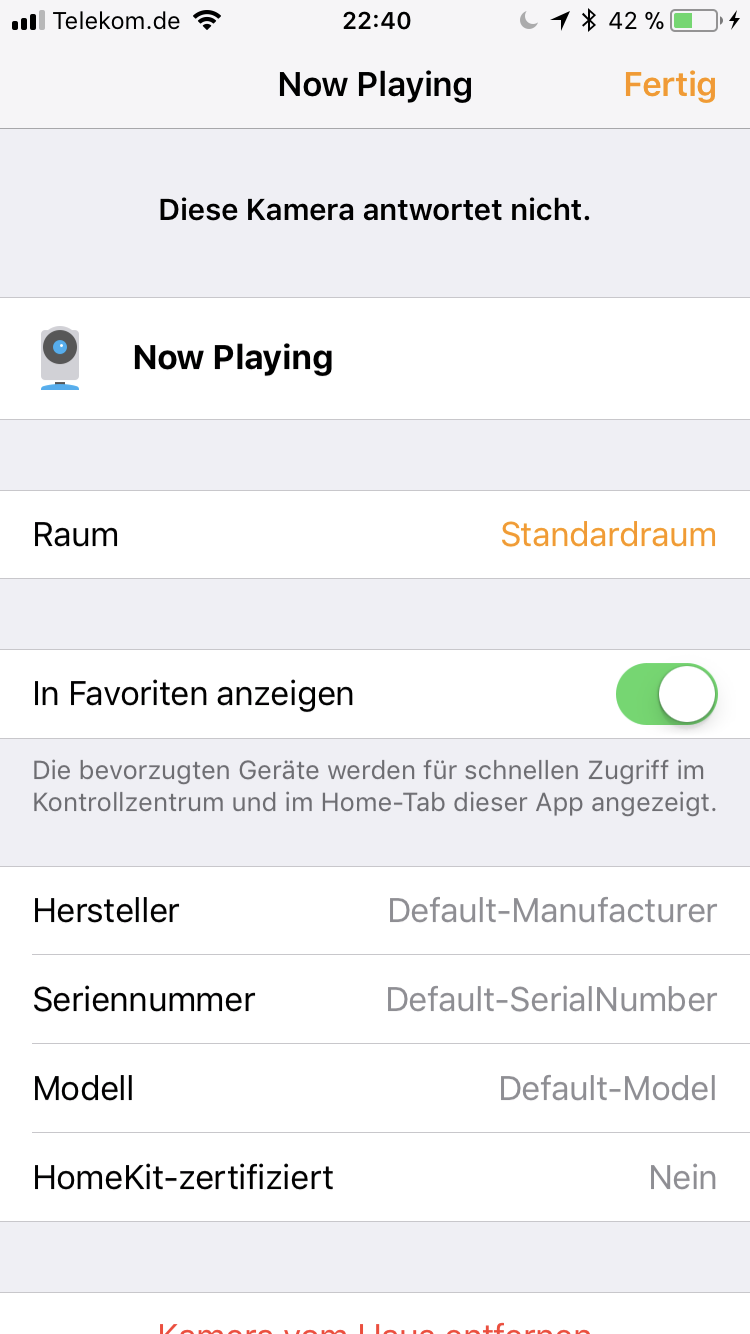Change the camera icon image
750x1334 pixels.
[x=60, y=358]
